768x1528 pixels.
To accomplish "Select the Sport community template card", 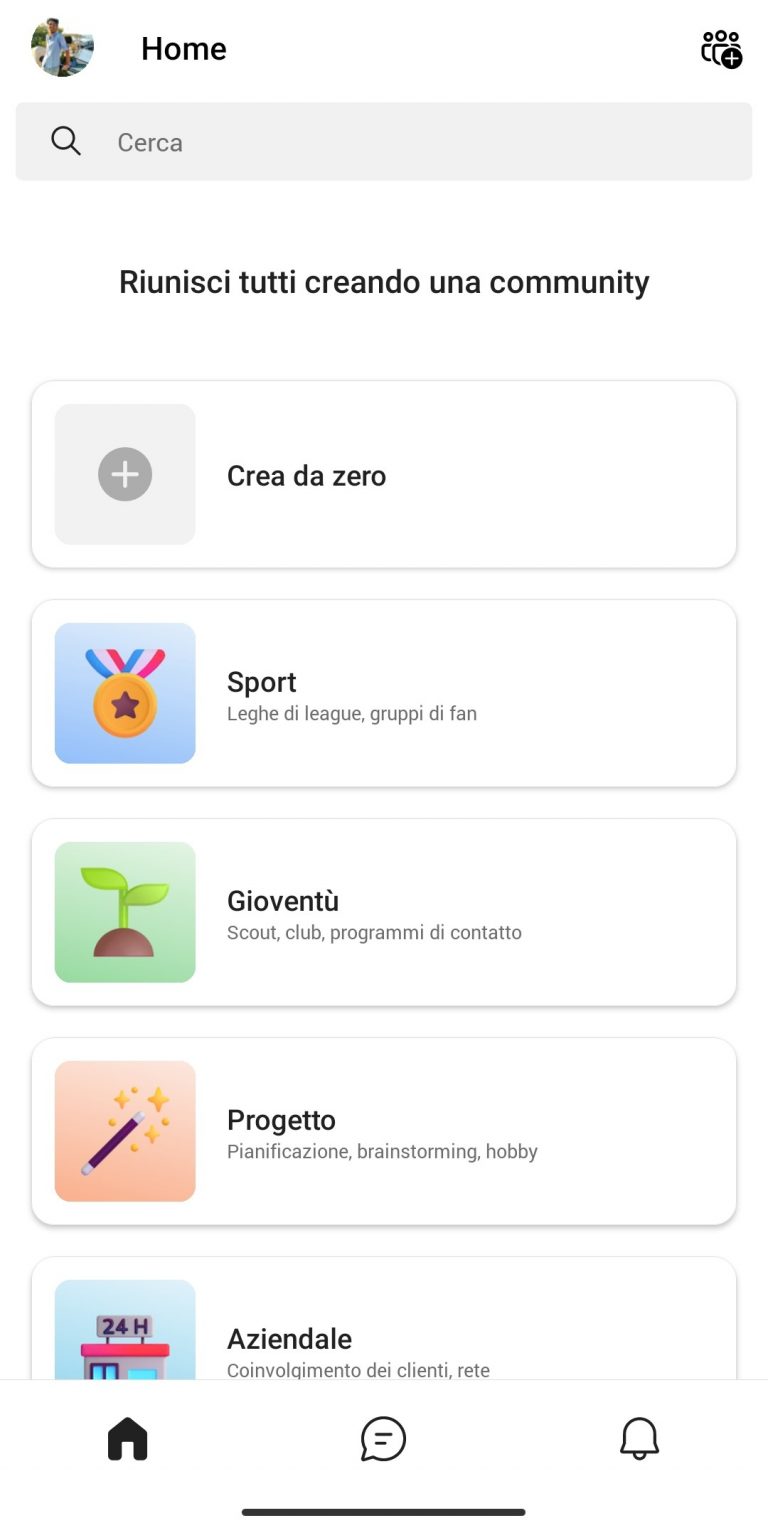I will (x=384, y=692).
